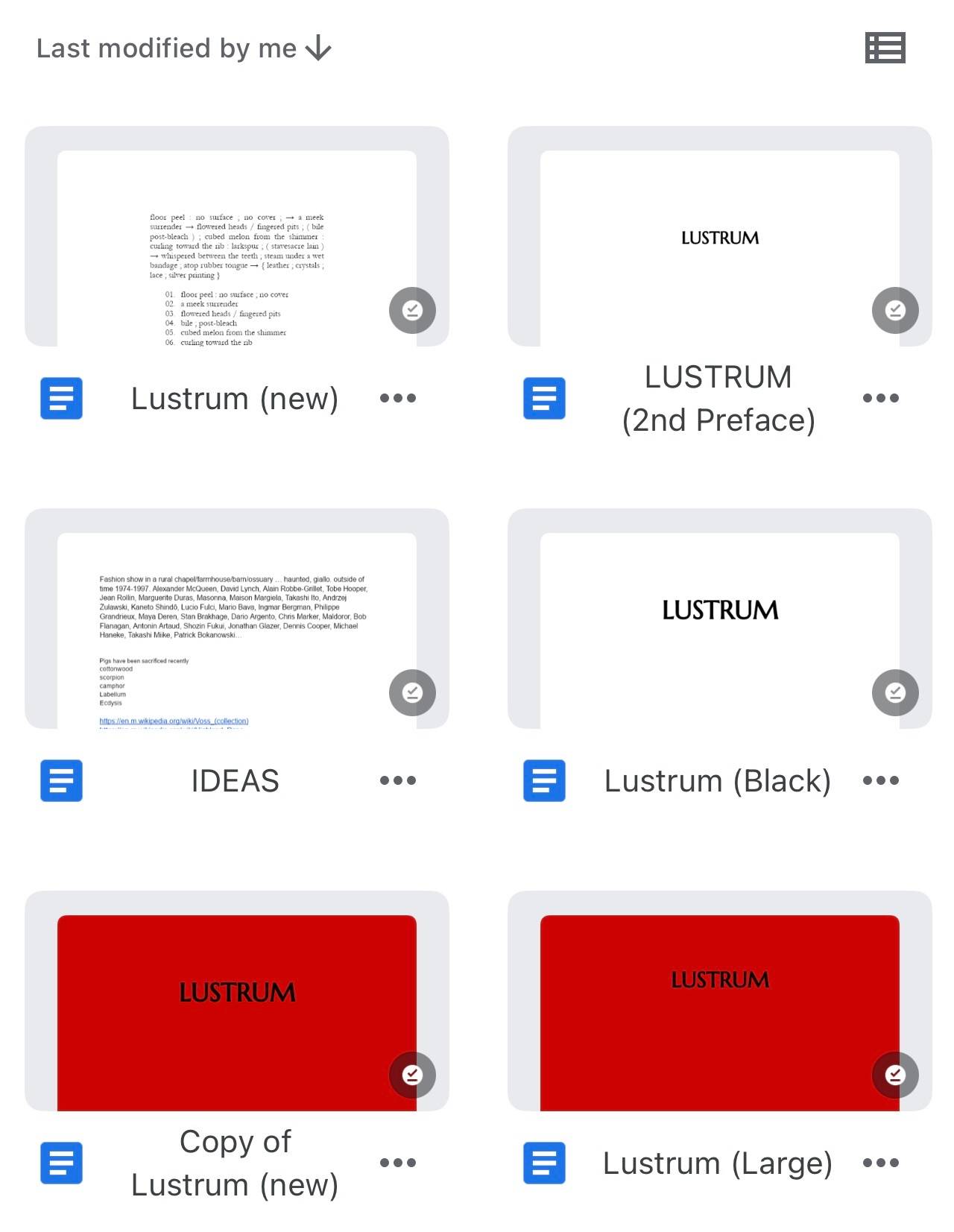Switch to list view

pyautogui.click(x=885, y=48)
